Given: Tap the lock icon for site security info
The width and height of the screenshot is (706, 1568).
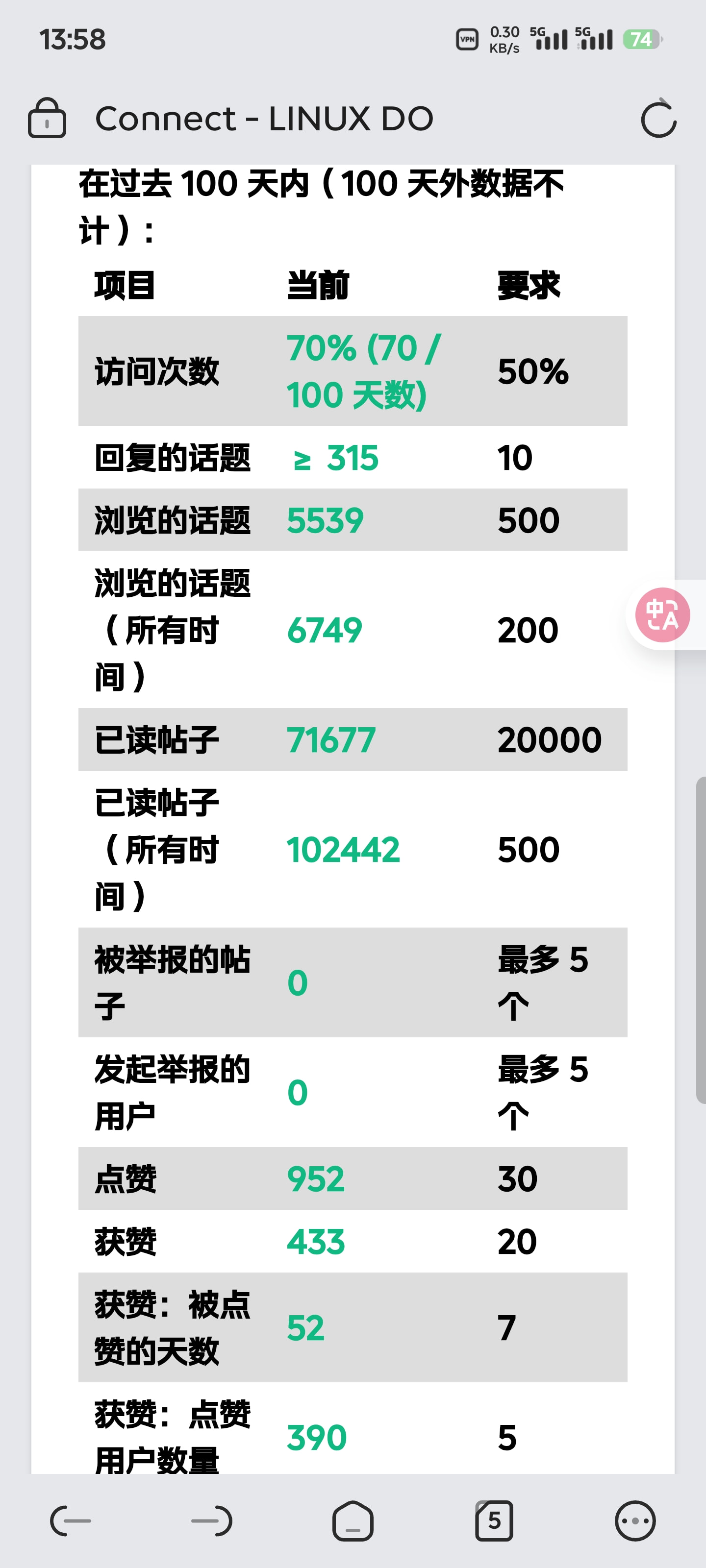Looking at the screenshot, I should tap(47, 118).
